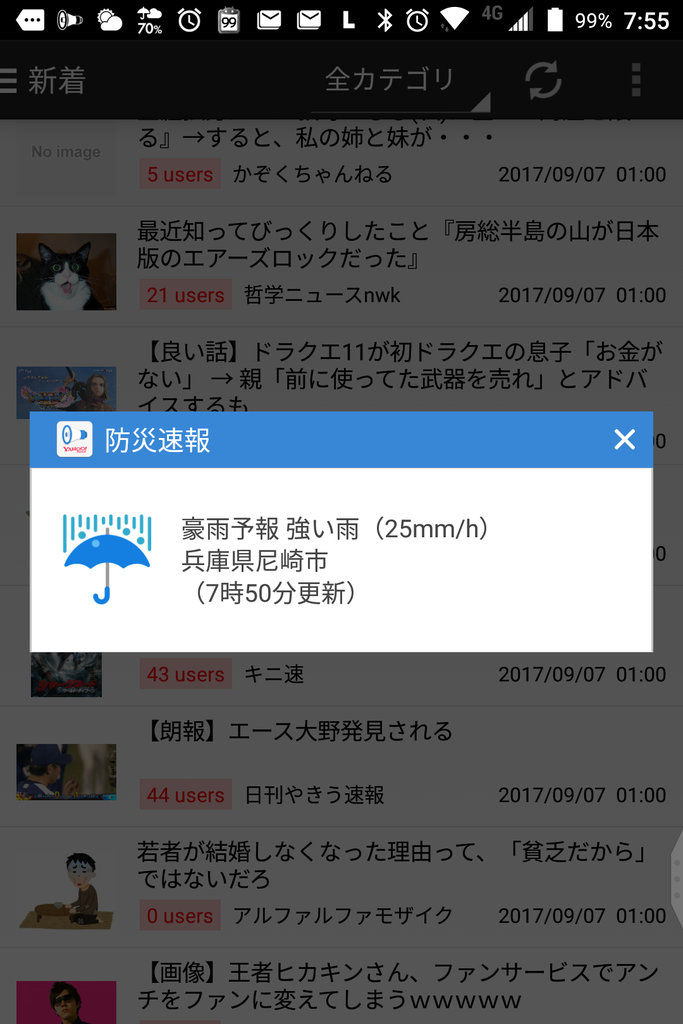This screenshot has height=1024, width=683.
Task: Open the 王者ヒカキンさん article
Action: point(342,986)
